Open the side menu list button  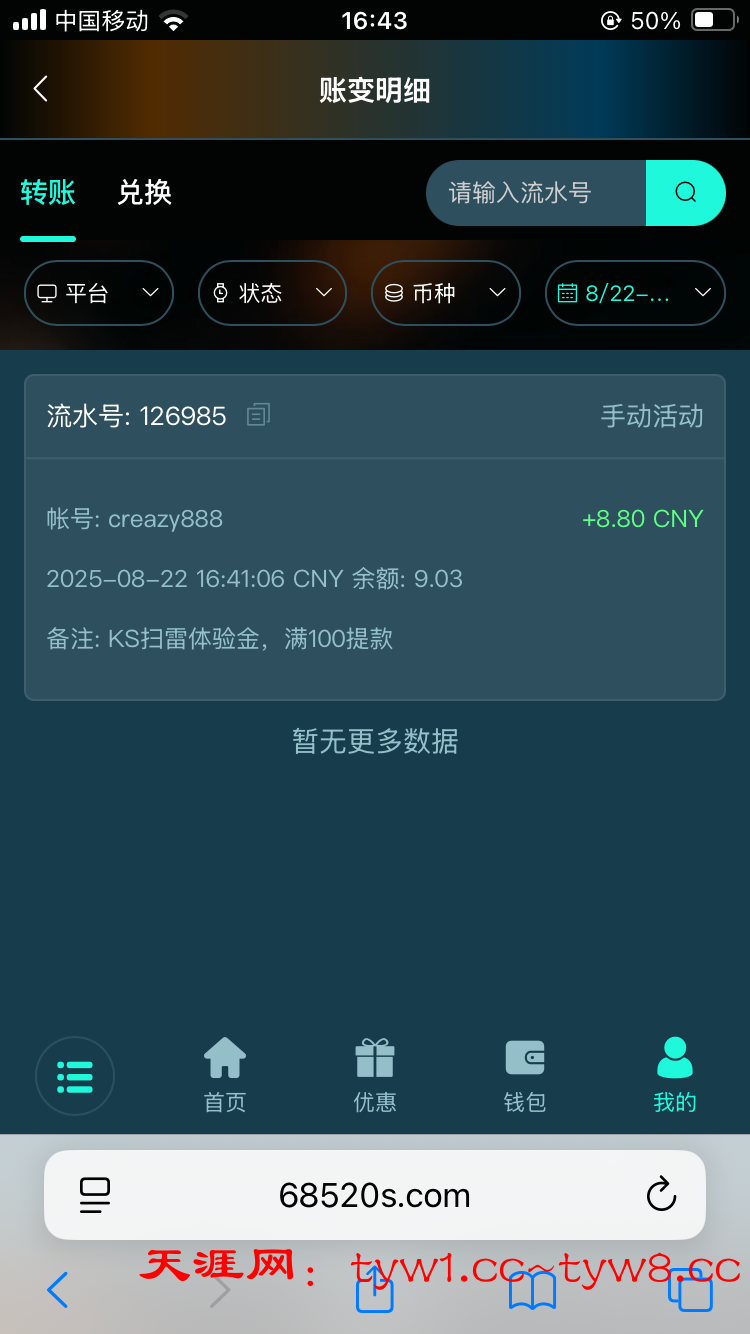75,1076
